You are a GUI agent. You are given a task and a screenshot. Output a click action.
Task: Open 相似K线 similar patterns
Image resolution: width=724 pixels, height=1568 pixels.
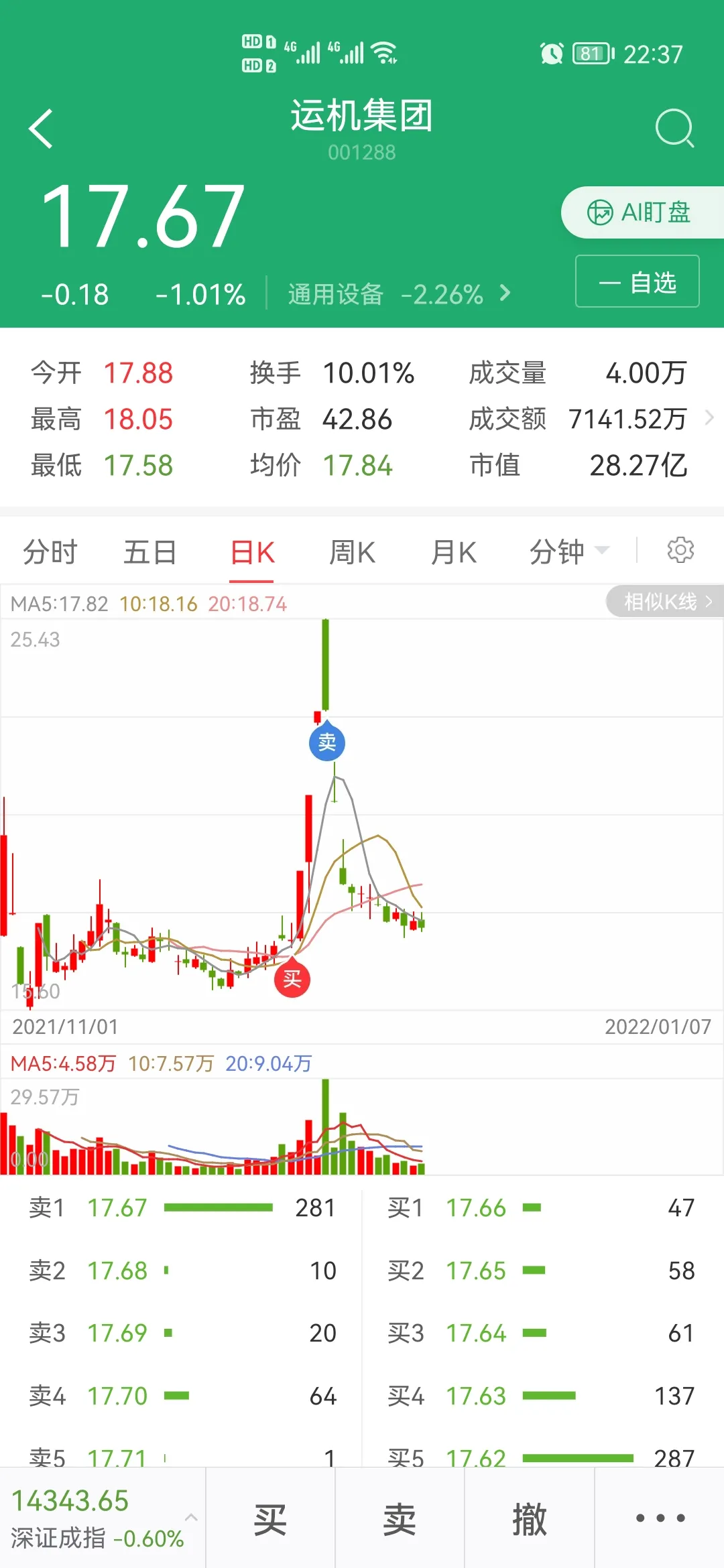(x=665, y=602)
